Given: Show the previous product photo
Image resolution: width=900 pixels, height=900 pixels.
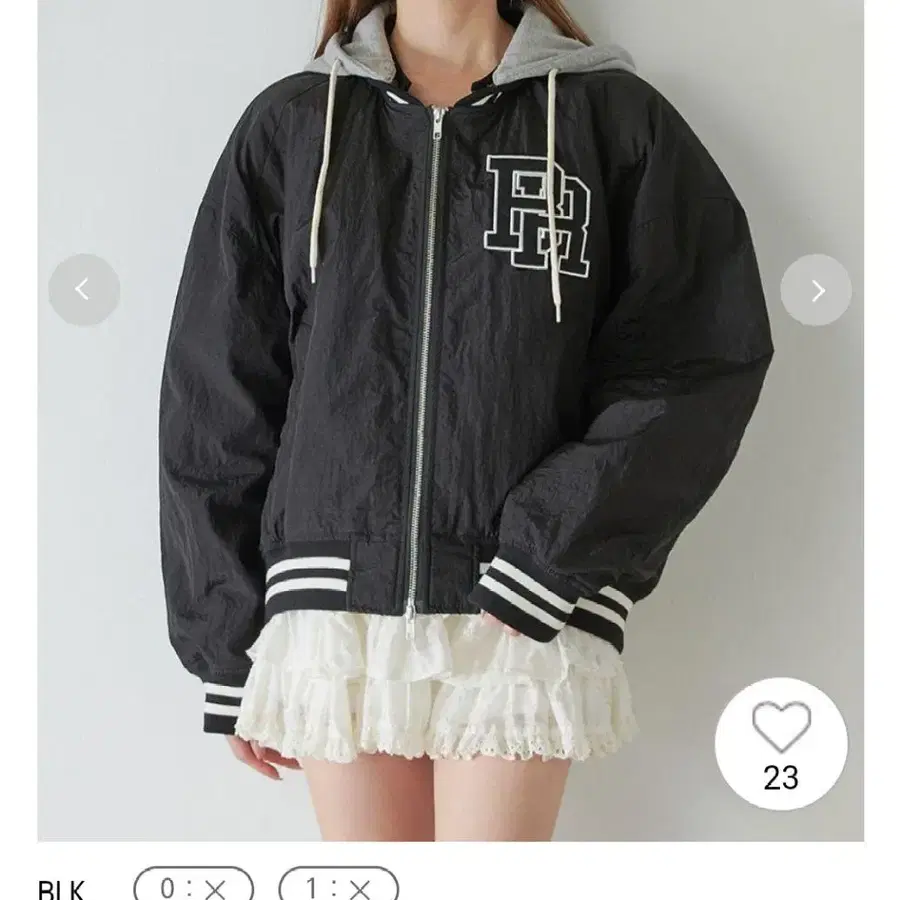Looking at the screenshot, I should 84,290.
